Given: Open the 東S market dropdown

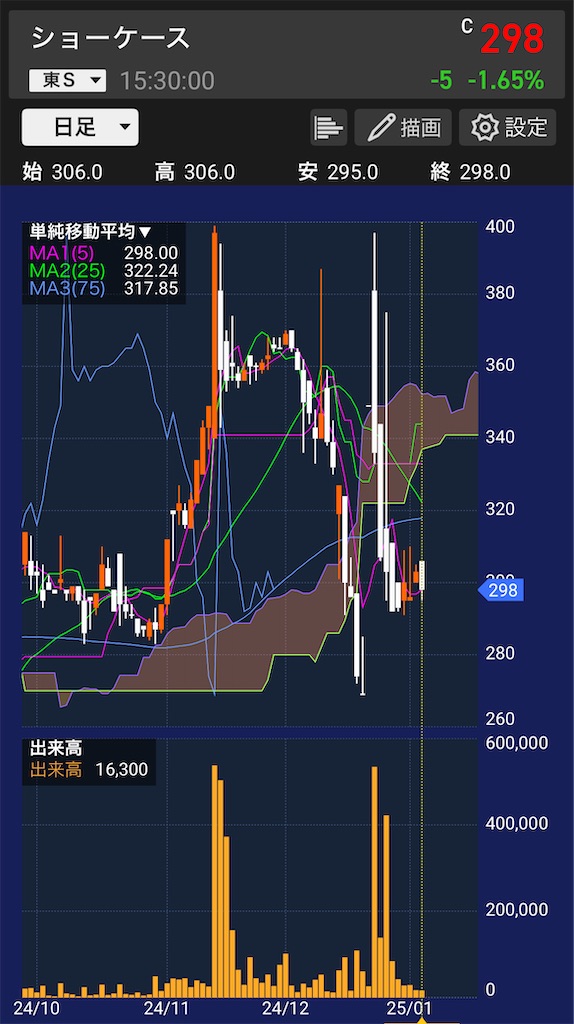Looking at the screenshot, I should click(x=67, y=81).
